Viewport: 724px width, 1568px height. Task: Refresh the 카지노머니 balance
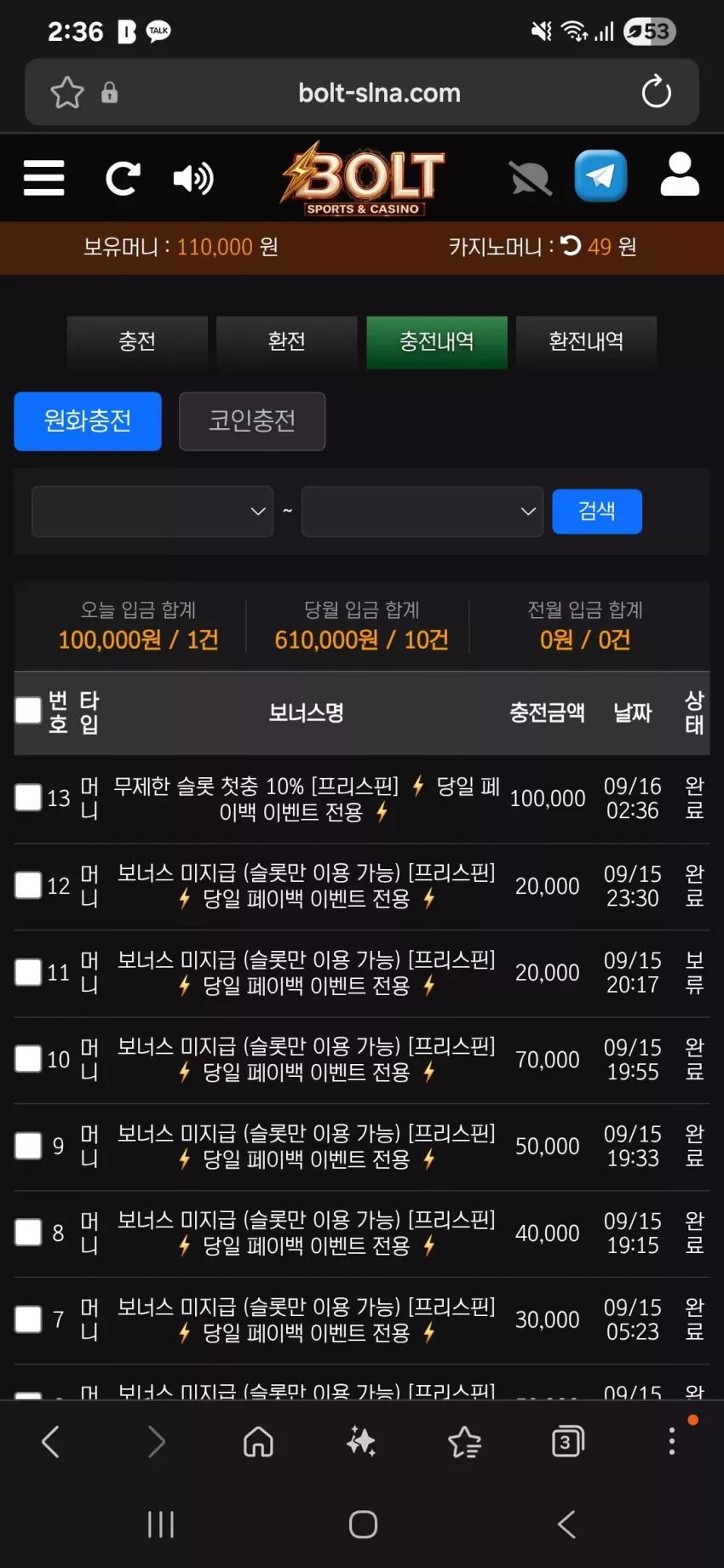(571, 246)
